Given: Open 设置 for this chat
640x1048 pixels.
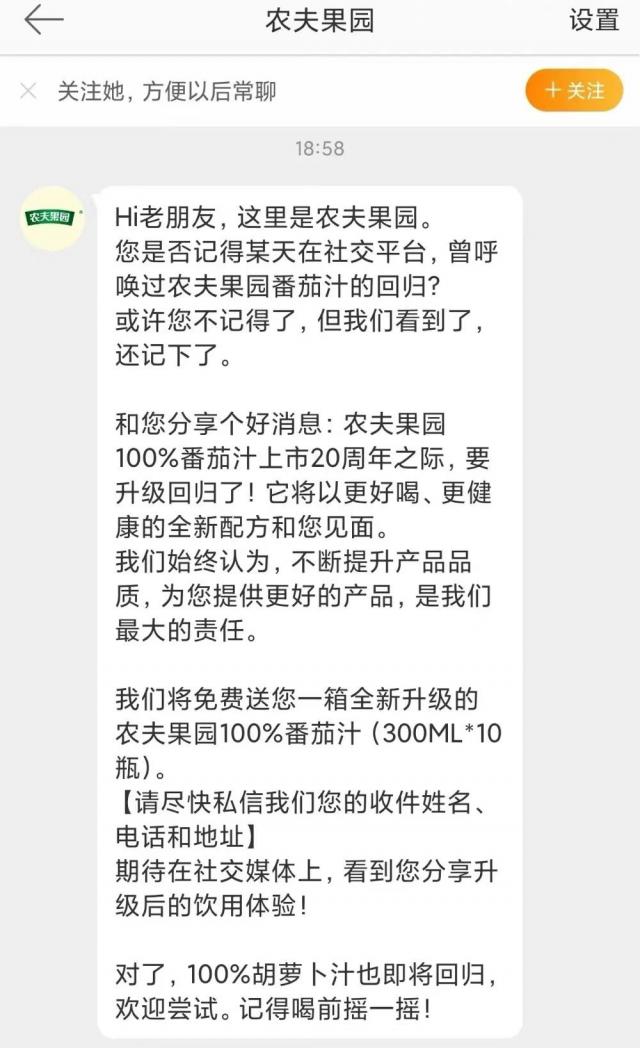Looking at the screenshot, I should pos(594,21).
